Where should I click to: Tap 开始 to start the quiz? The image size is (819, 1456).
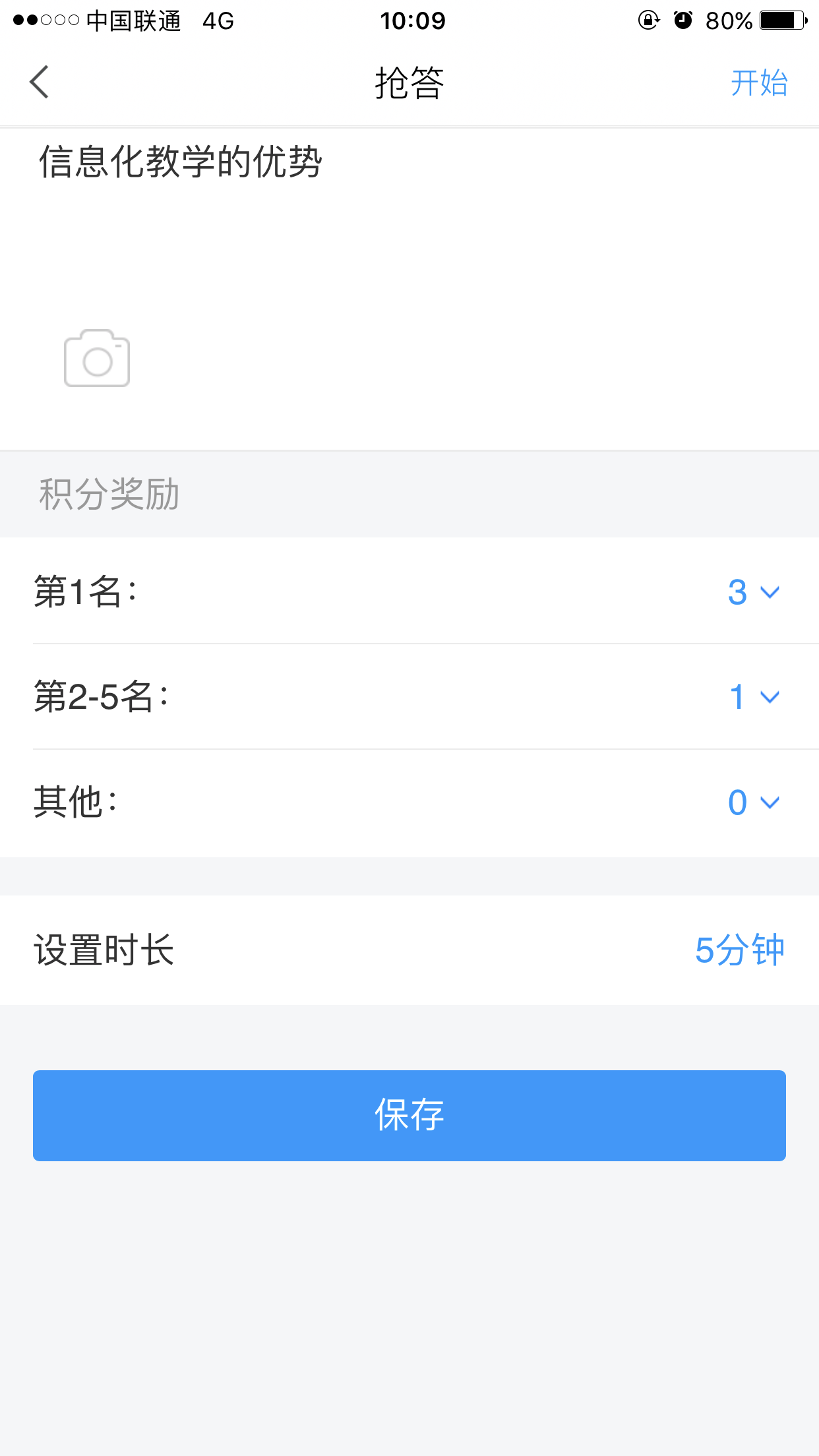coord(758,83)
